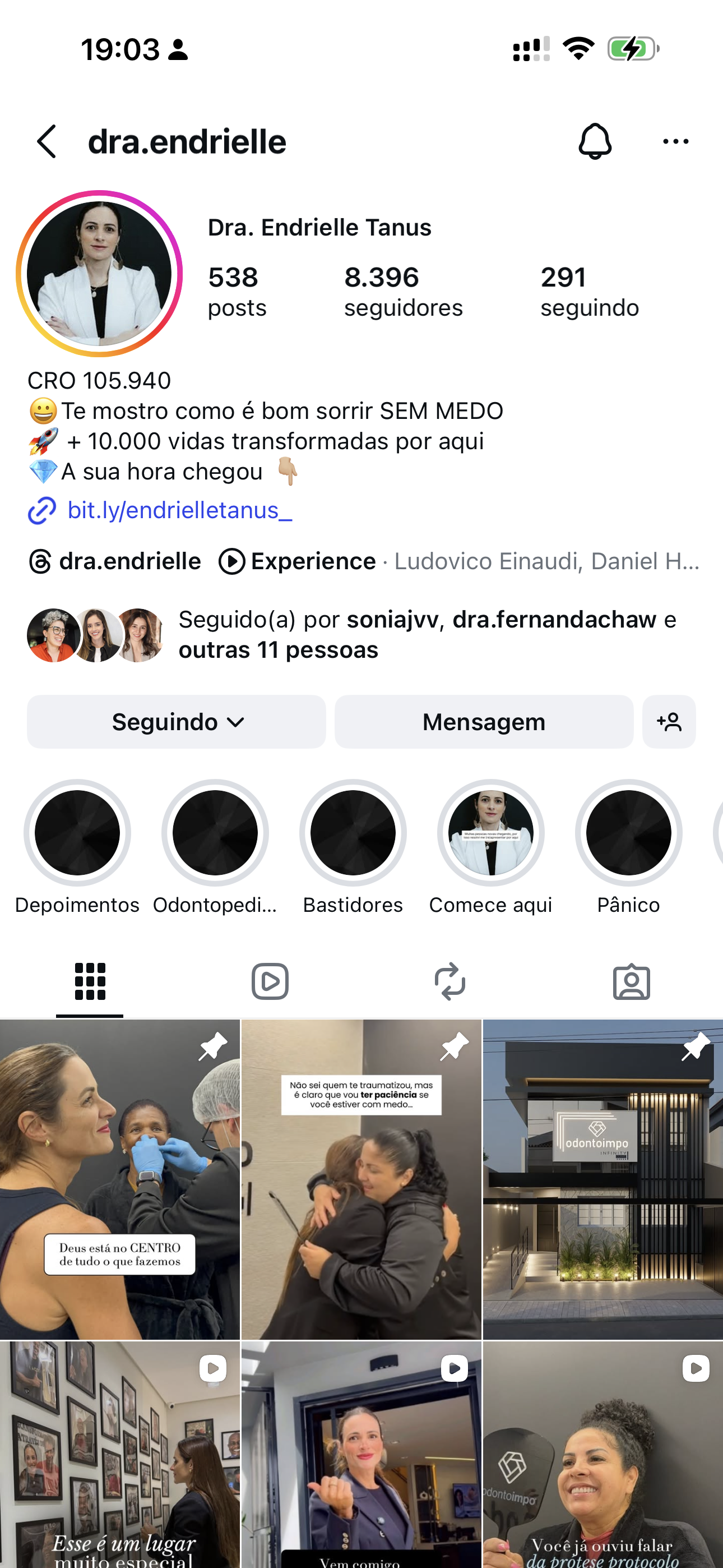Open the Seguindo dropdown
The width and height of the screenshot is (723, 1568).
click(175, 722)
